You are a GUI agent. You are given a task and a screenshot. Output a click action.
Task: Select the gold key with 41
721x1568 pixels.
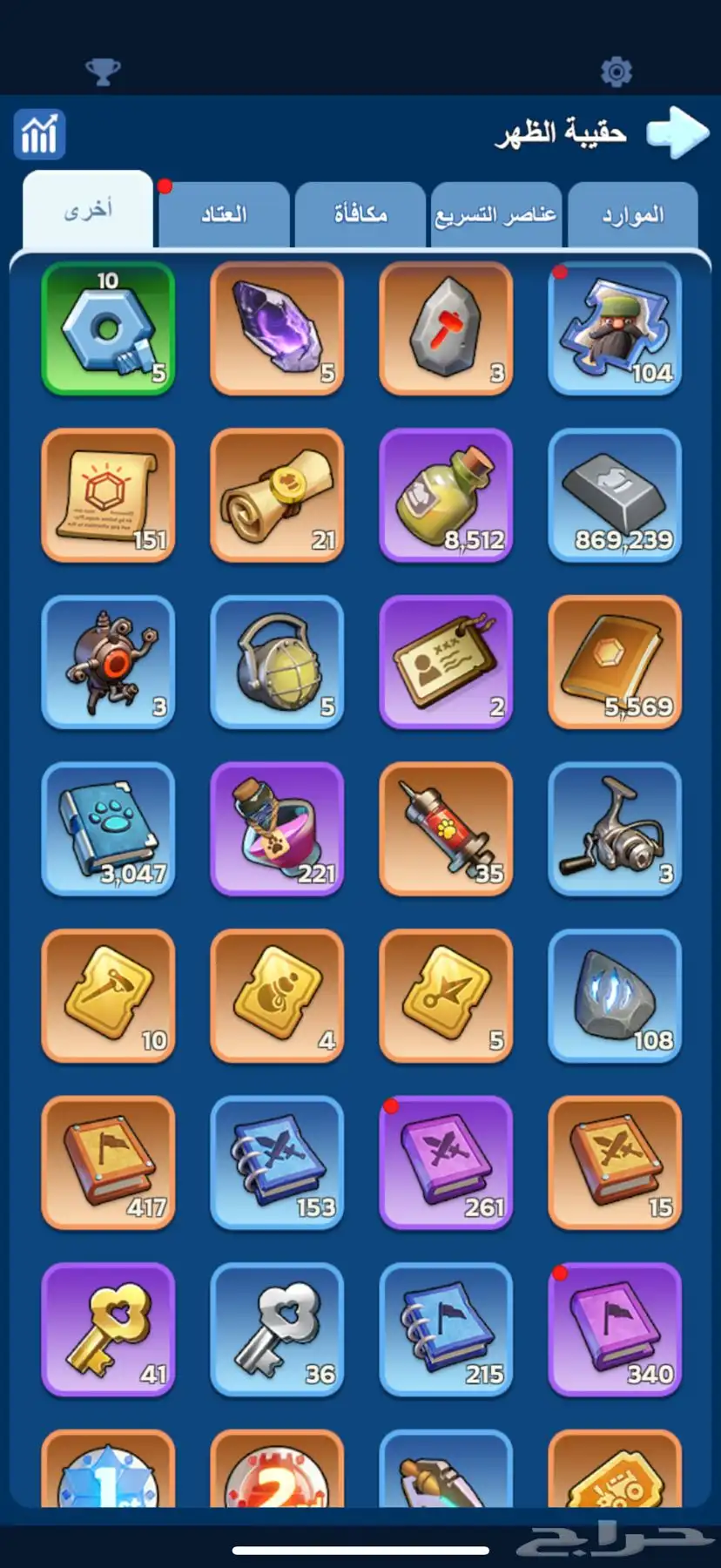pos(108,1329)
